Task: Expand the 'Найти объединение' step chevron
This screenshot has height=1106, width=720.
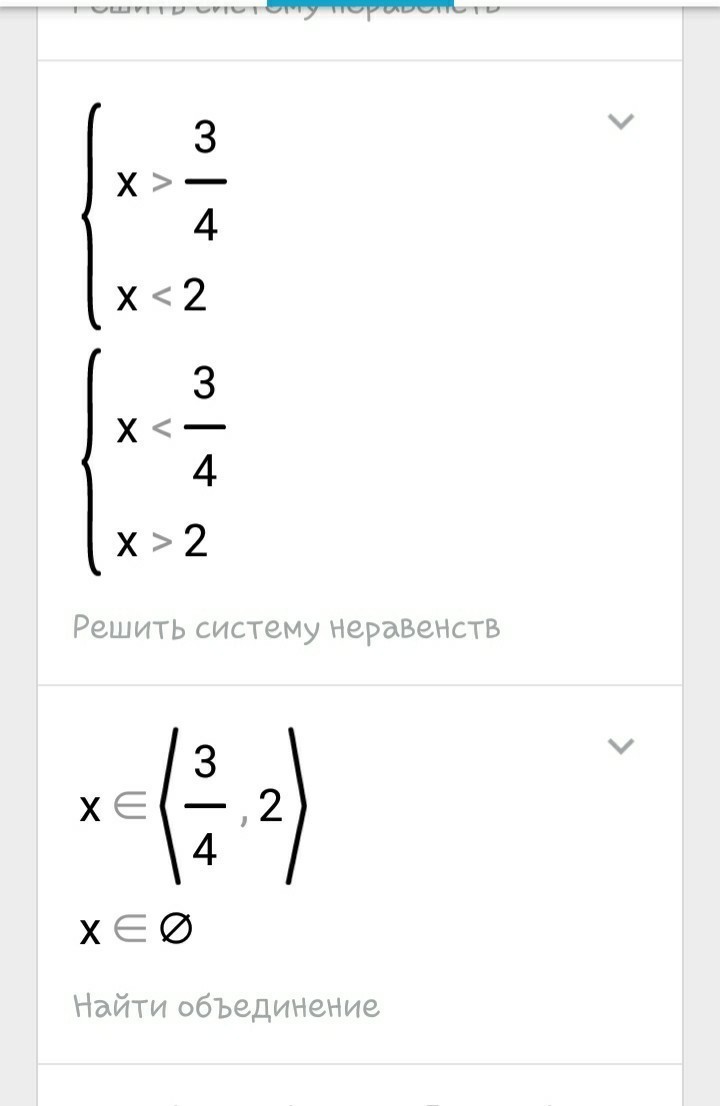Action: click(621, 746)
